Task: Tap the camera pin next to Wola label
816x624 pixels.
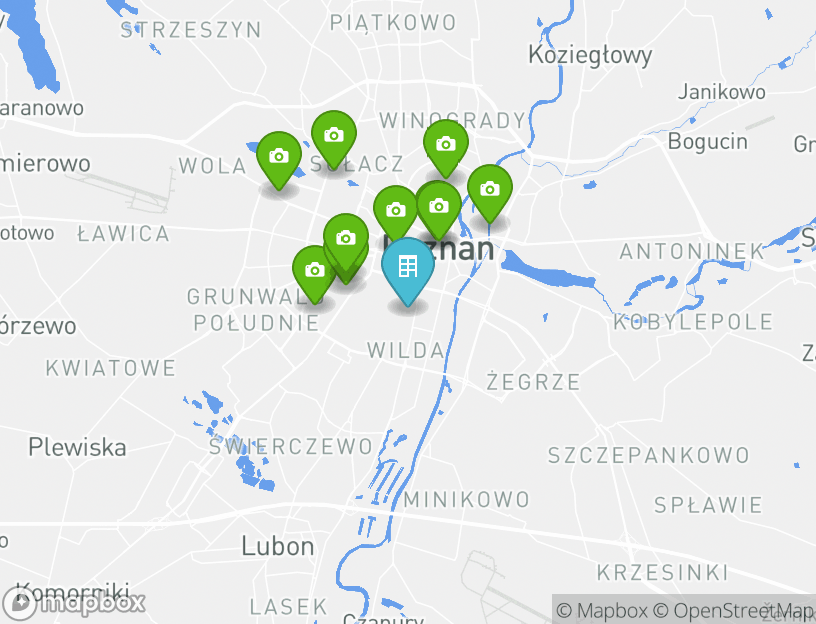Action: 279,156
